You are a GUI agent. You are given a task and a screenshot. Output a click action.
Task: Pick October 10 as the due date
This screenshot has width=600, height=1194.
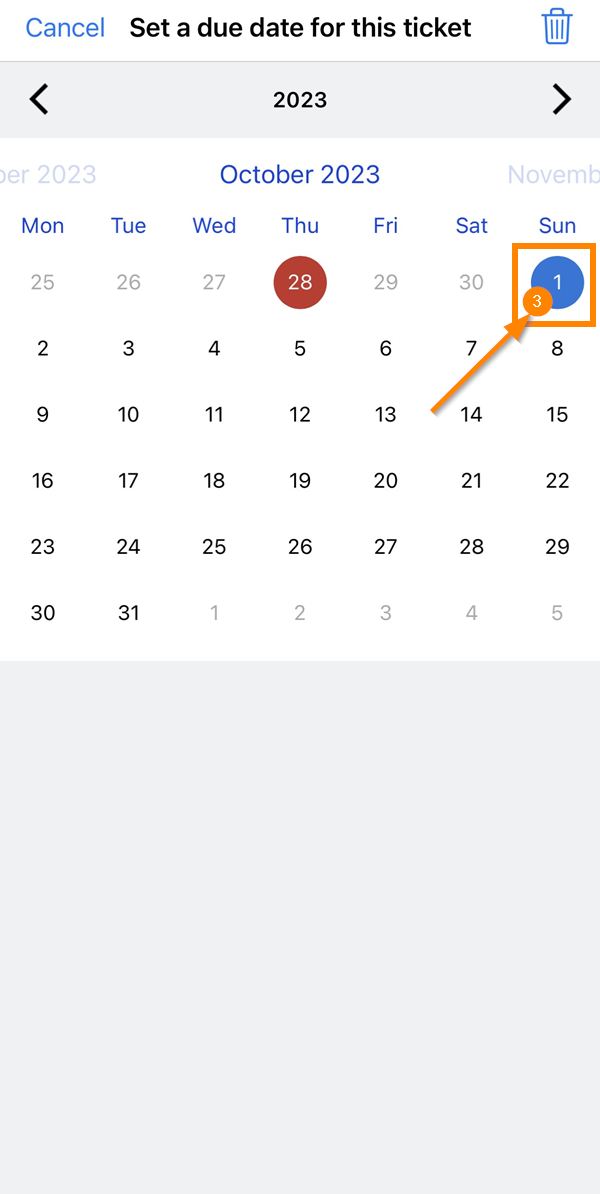[128, 414]
